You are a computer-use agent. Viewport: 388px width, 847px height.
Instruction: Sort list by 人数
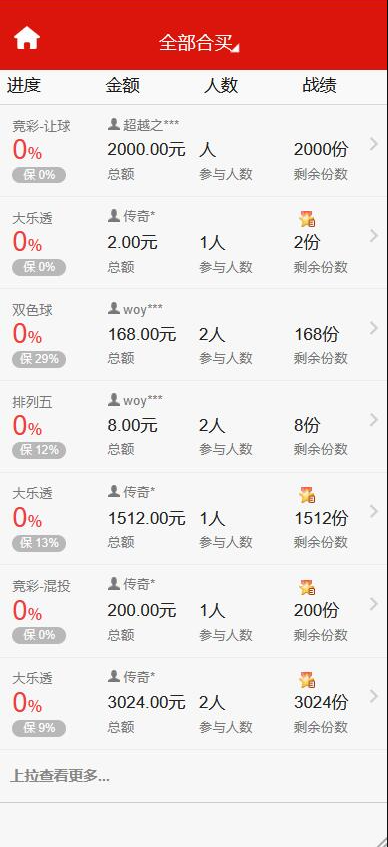click(221, 85)
